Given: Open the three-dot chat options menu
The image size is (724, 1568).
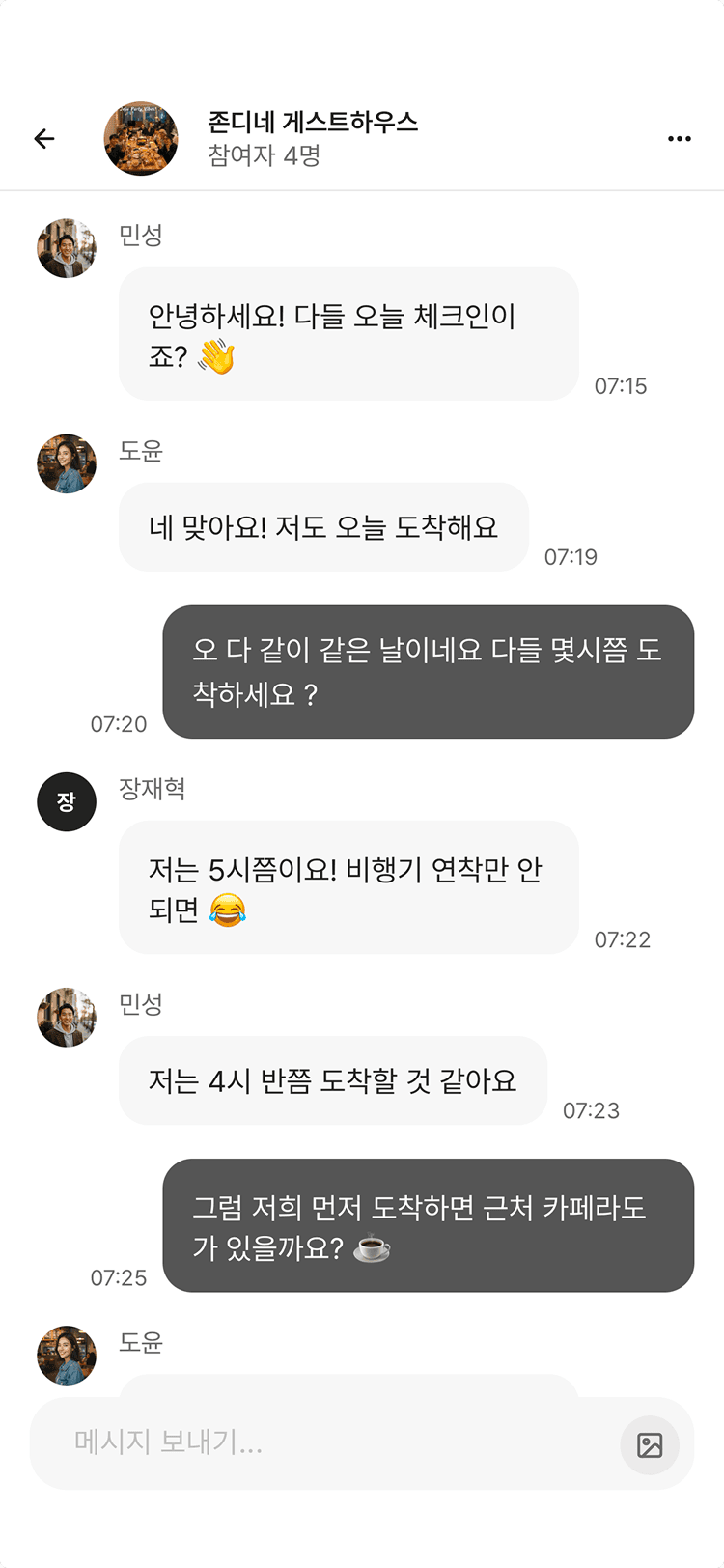Looking at the screenshot, I should [x=679, y=138].
